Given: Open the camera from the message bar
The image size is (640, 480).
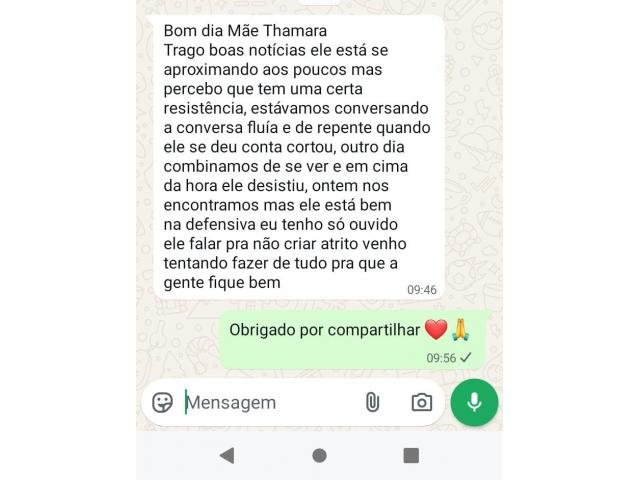Looking at the screenshot, I should (x=421, y=402).
